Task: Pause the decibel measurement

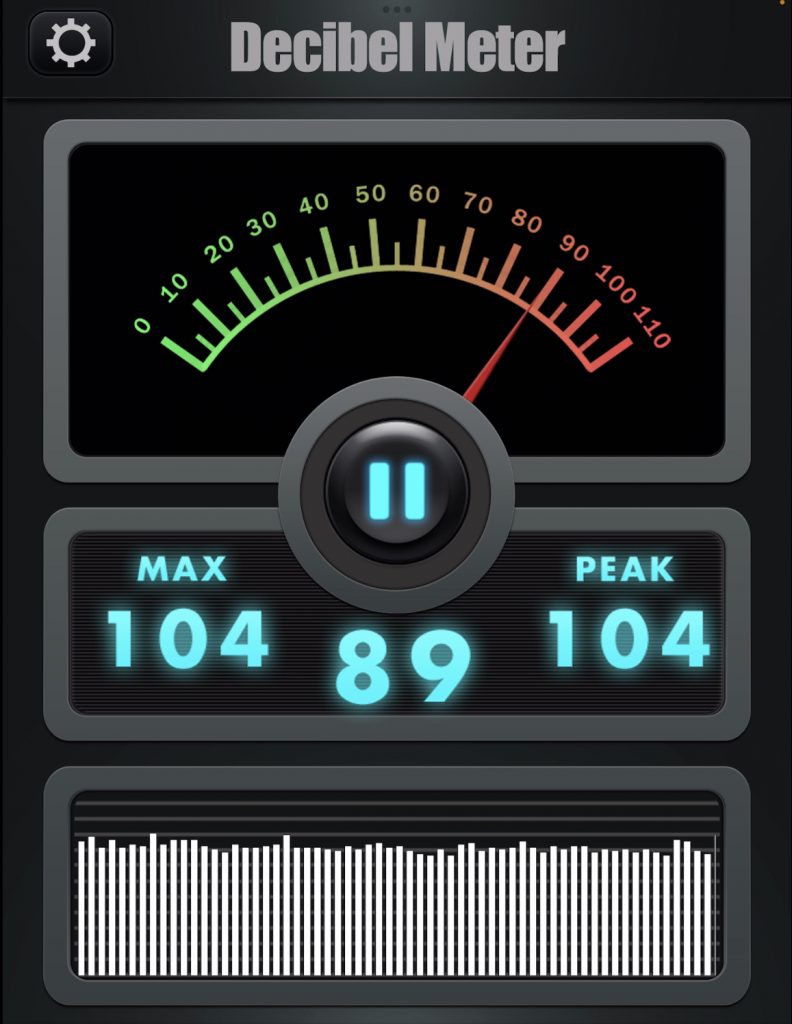Action: point(397,489)
